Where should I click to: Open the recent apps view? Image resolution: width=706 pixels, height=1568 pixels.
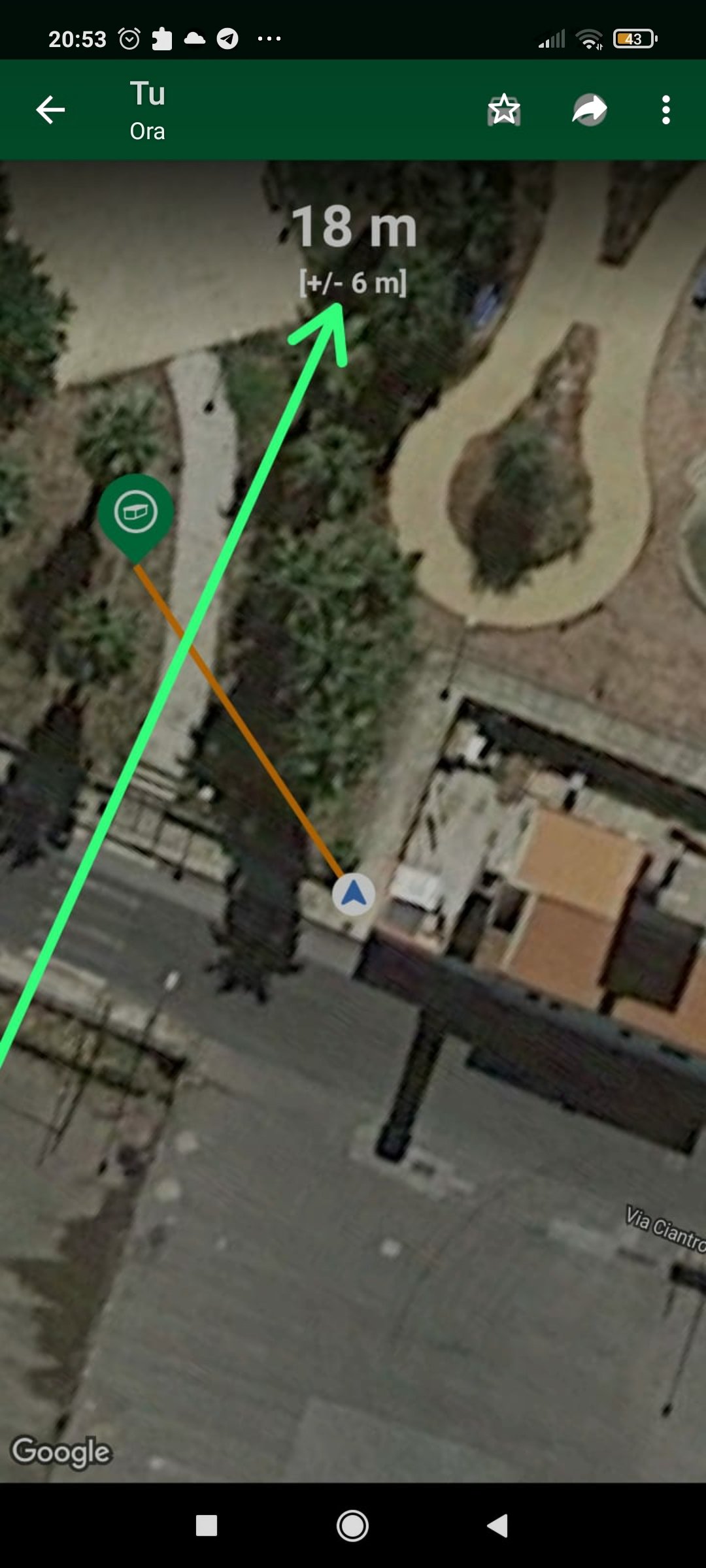coord(207,1526)
